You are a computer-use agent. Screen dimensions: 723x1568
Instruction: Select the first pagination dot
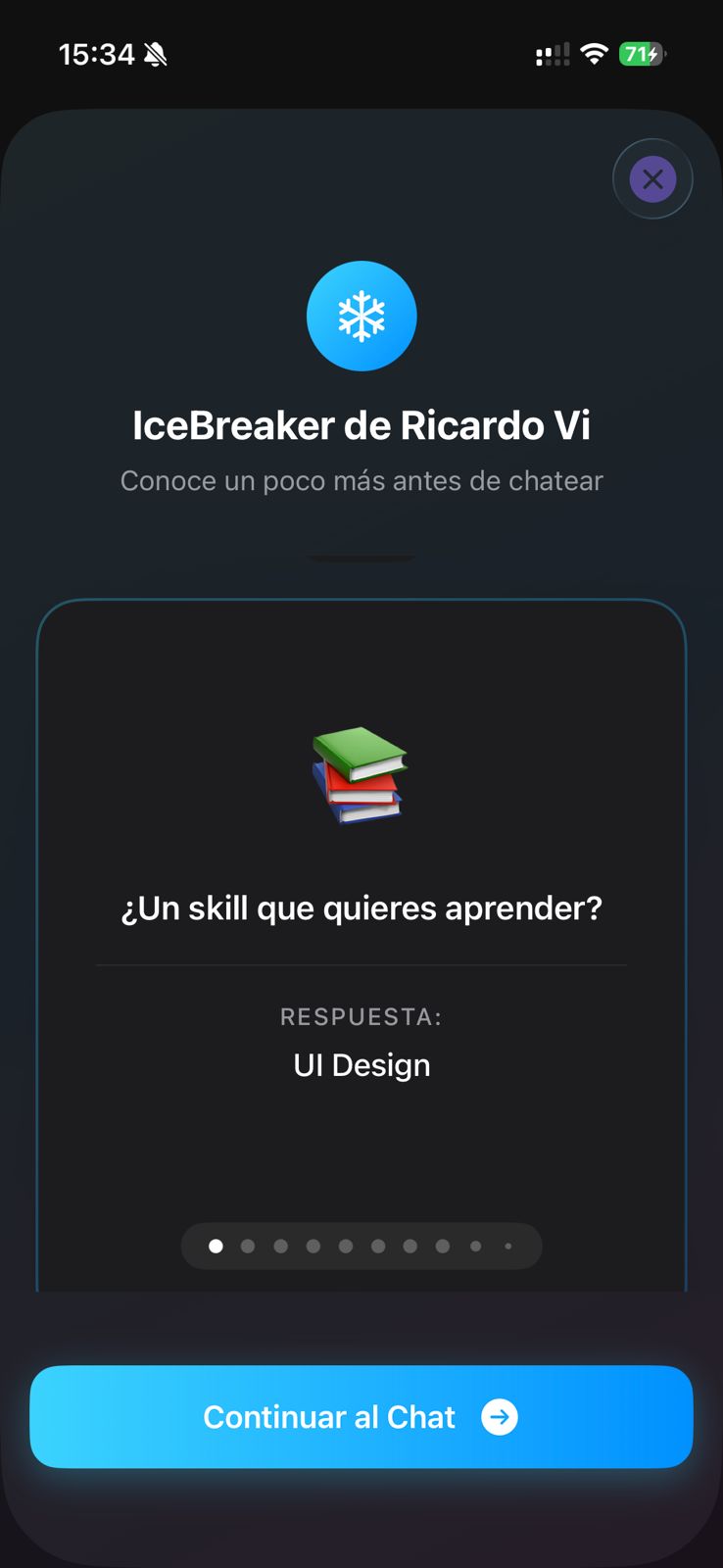216,1246
